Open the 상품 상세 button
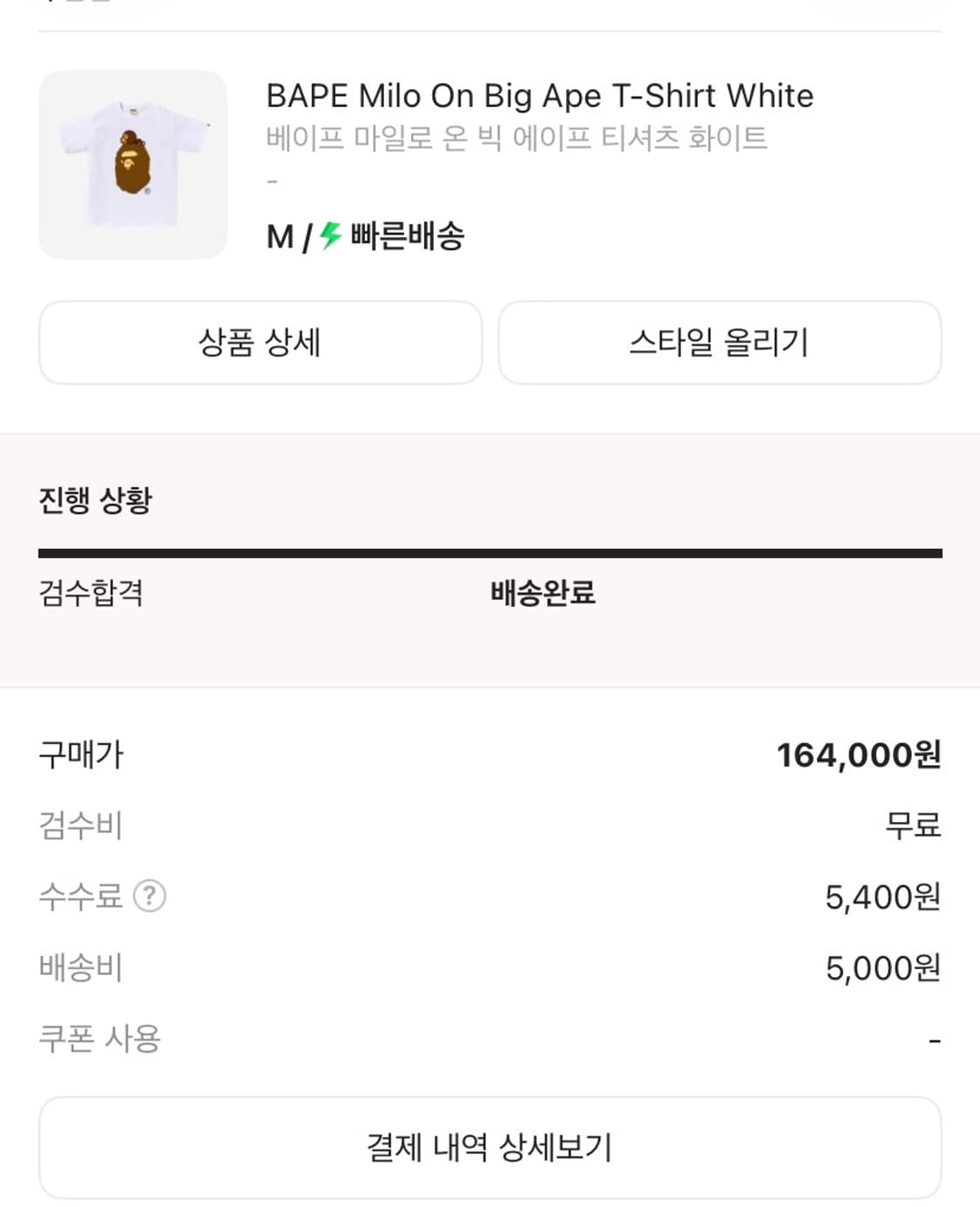This screenshot has width=980, height=1207. click(x=259, y=343)
